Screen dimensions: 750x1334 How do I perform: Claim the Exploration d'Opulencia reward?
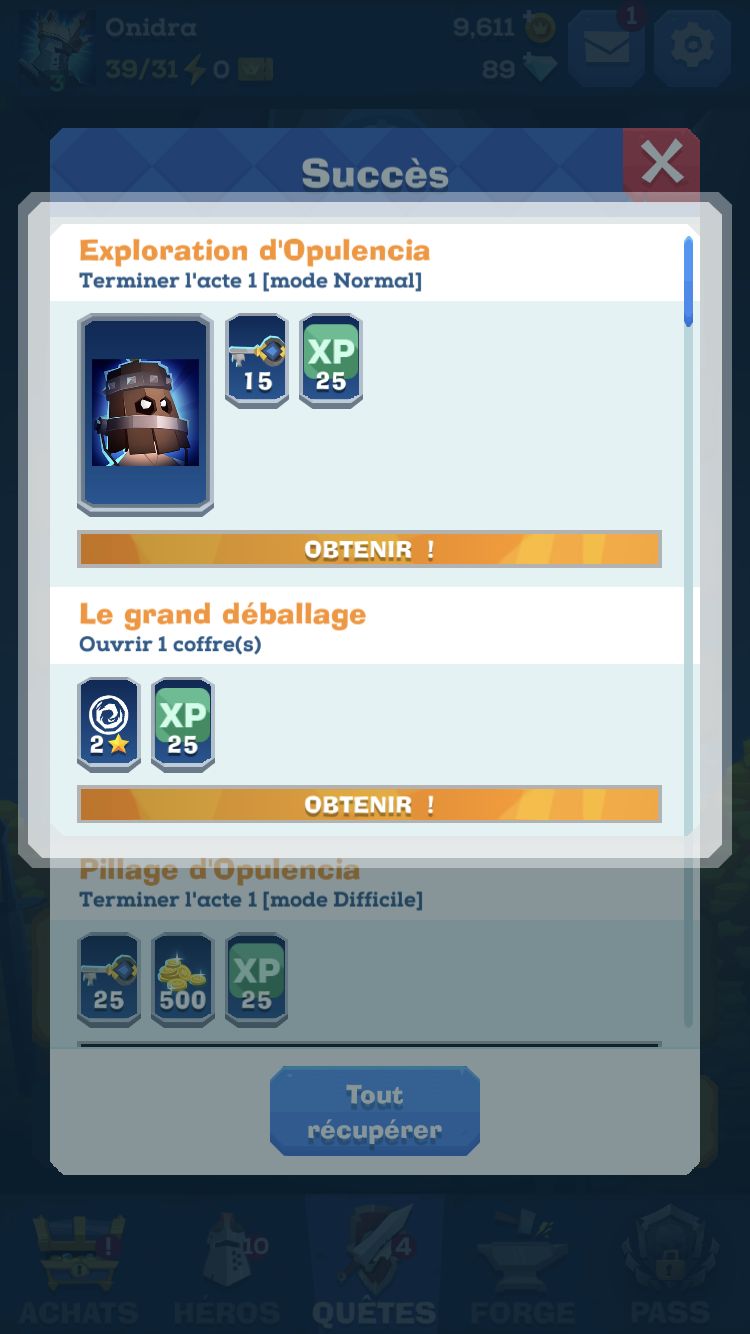(369, 549)
